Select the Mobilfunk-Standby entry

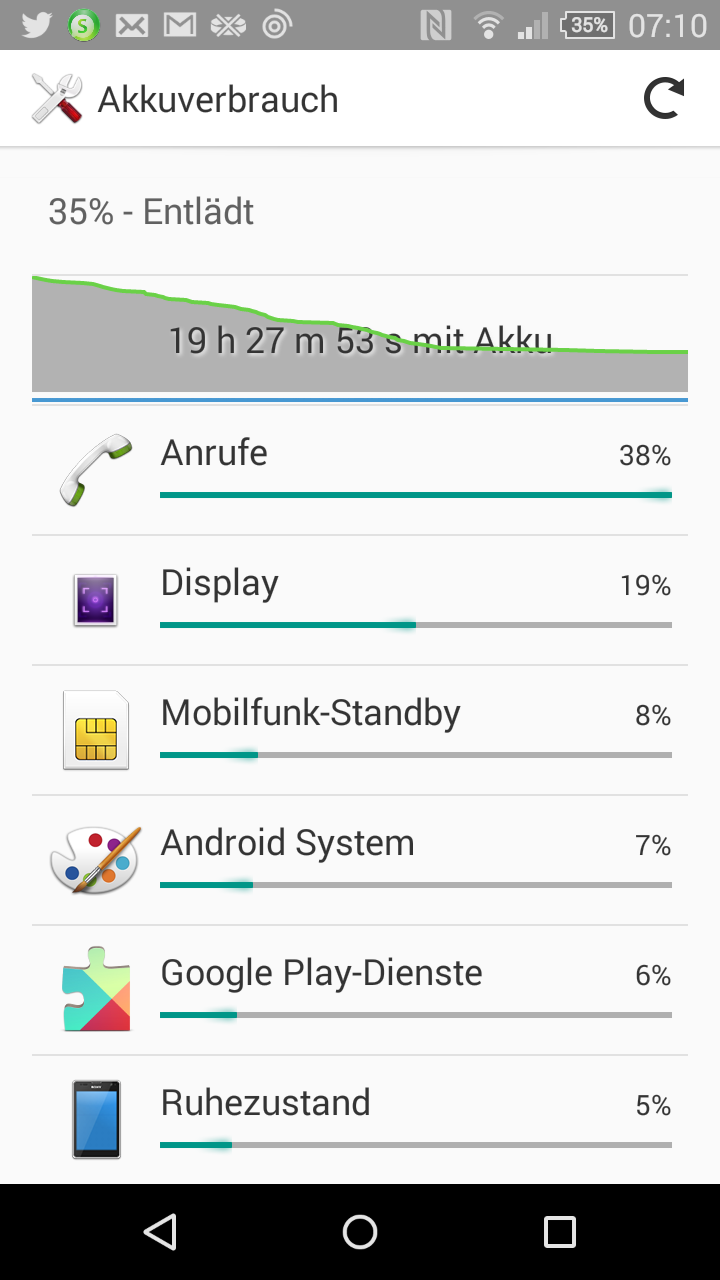[x=360, y=730]
